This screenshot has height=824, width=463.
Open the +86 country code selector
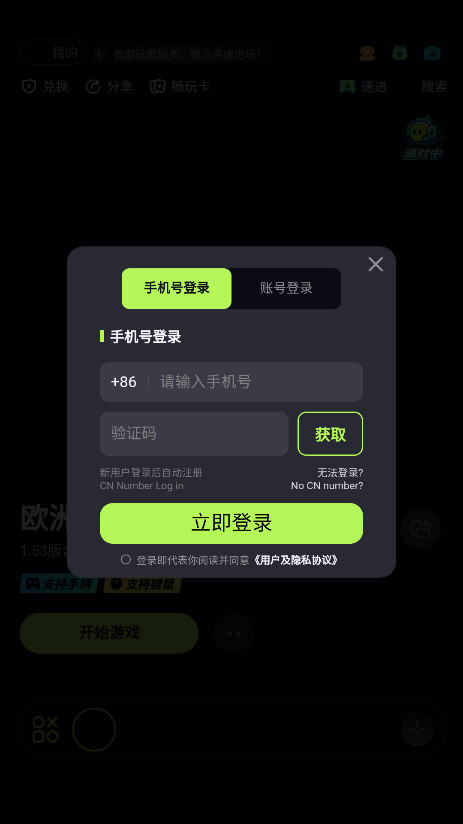(124, 382)
